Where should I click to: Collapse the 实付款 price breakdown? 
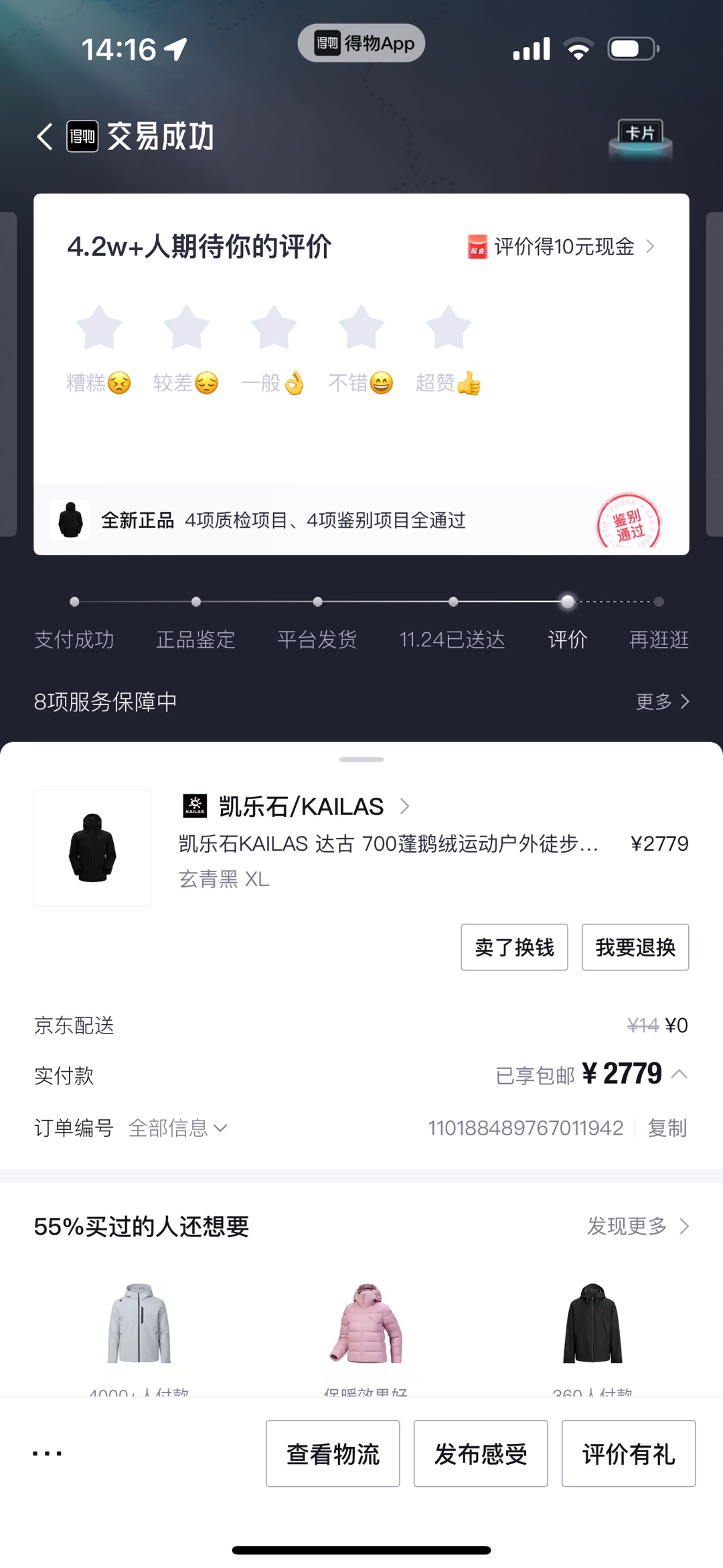pyautogui.click(x=679, y=1074)
